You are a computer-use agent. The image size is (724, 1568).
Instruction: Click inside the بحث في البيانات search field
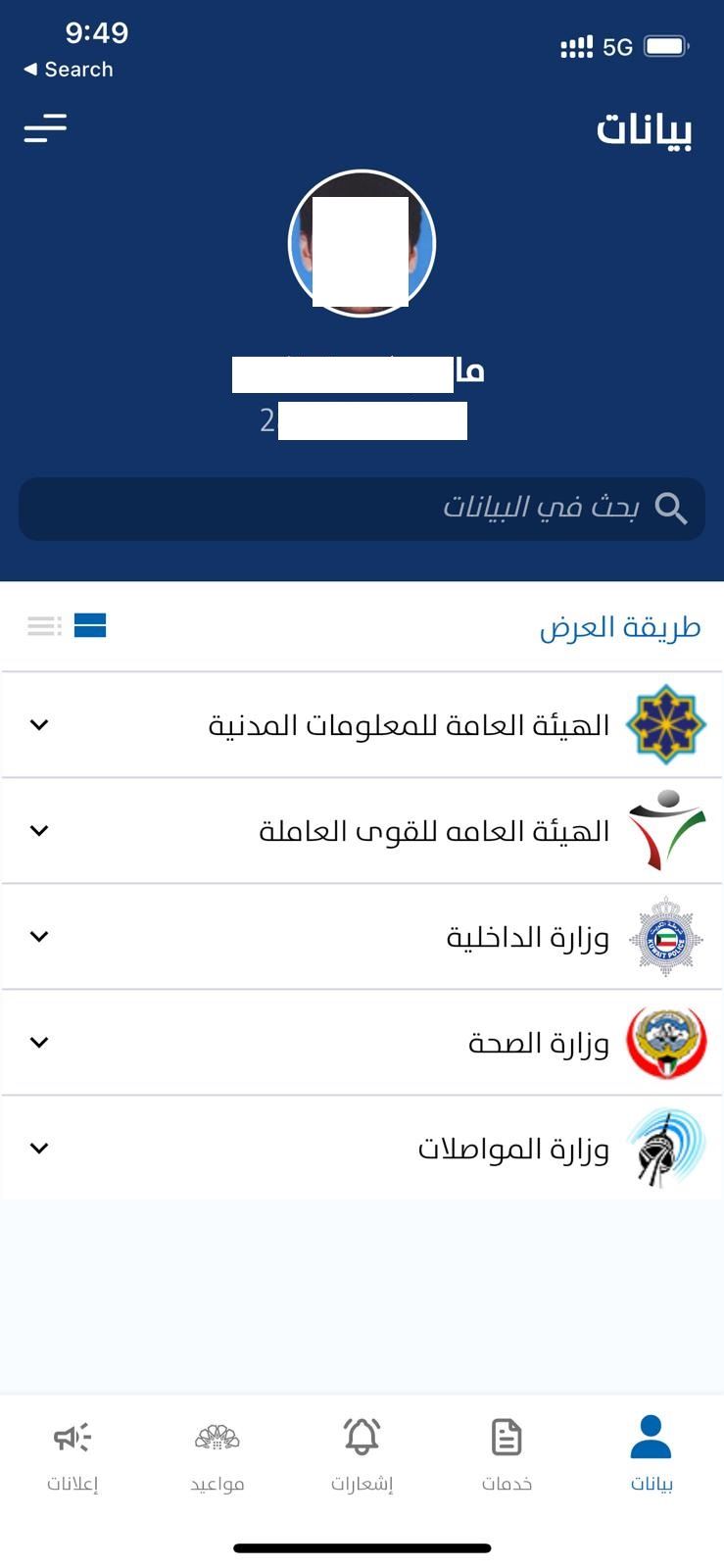point(362,509)
